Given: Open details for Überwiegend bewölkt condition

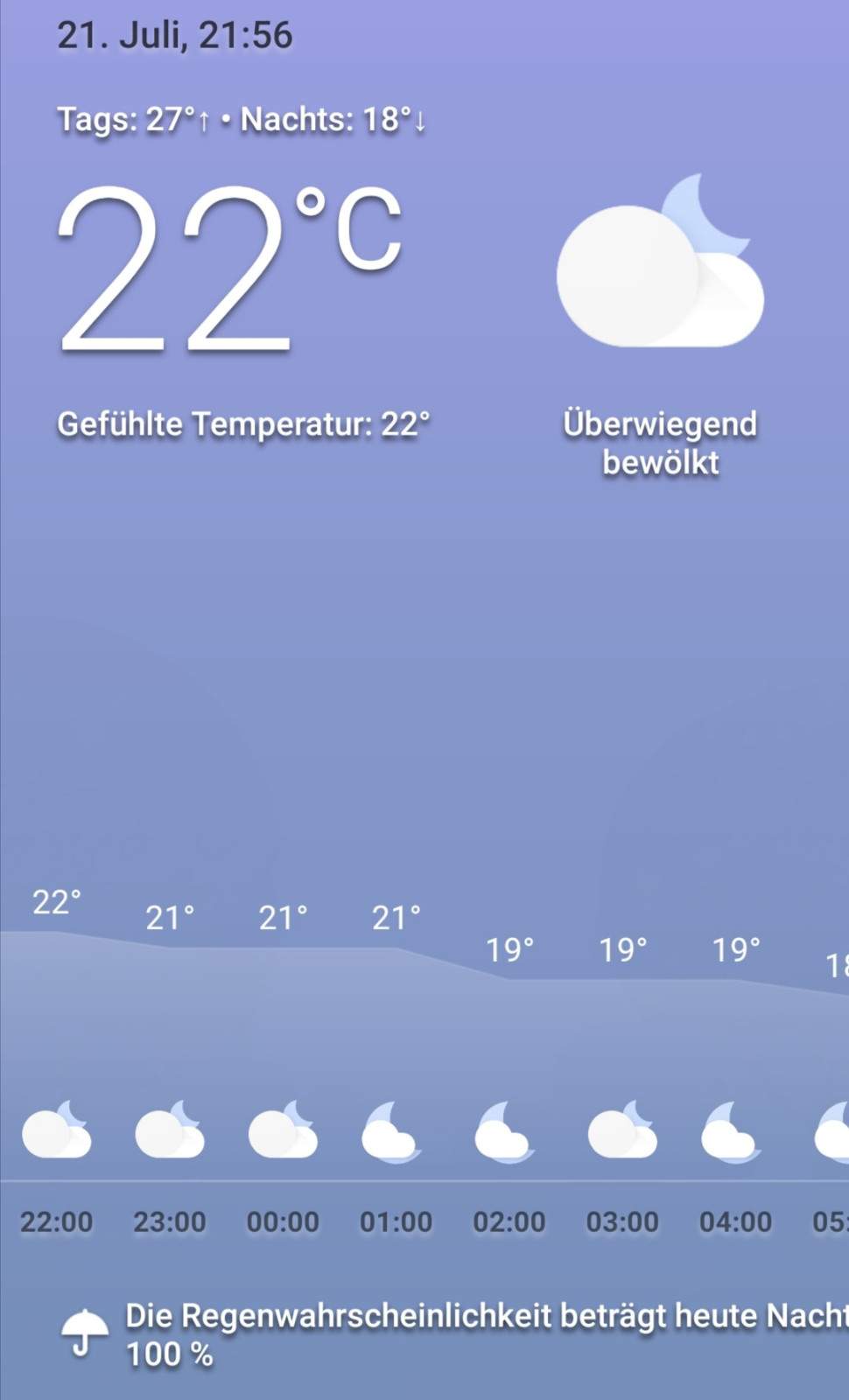Looking at the screenshot, I should [659, 444].
